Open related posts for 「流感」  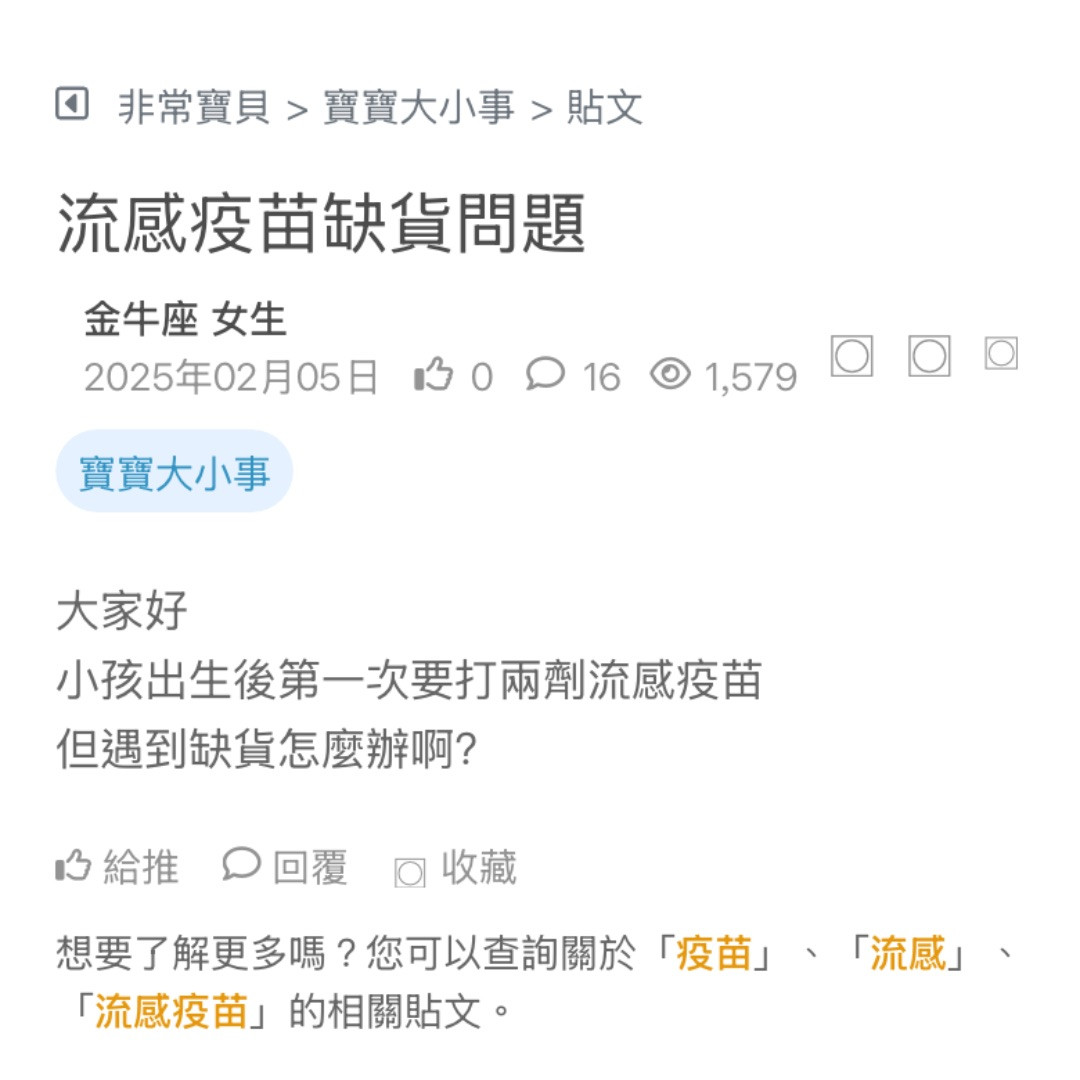[x=907, y=953]
